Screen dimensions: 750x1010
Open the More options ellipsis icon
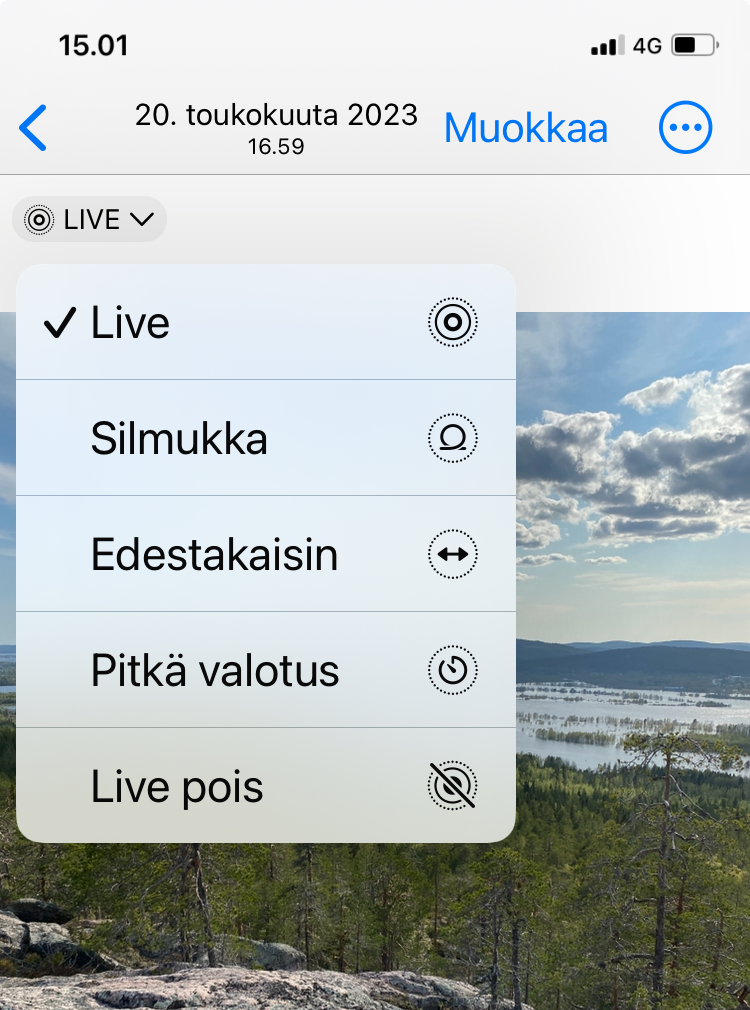click(686, 127)
